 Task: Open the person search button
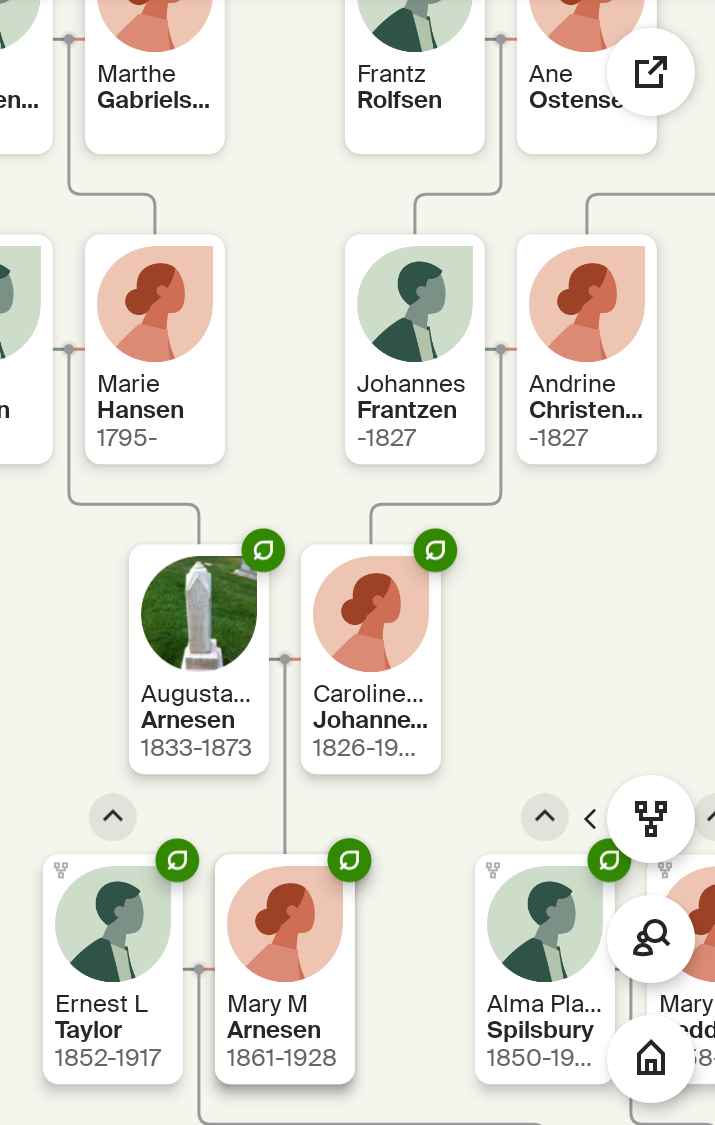(x=650, y=938)
